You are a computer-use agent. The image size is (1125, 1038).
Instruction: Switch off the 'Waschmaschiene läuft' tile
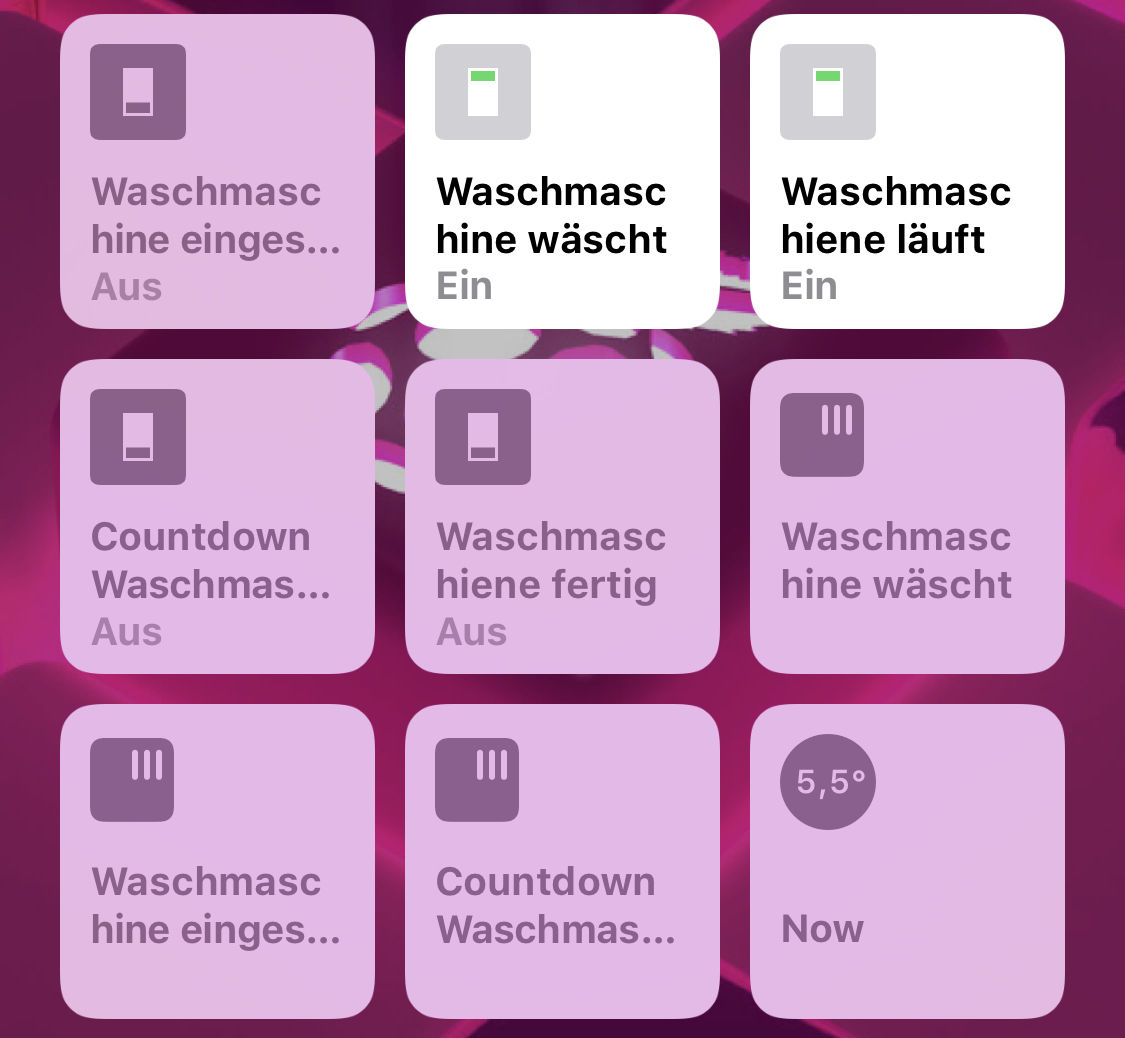[907, 172]
